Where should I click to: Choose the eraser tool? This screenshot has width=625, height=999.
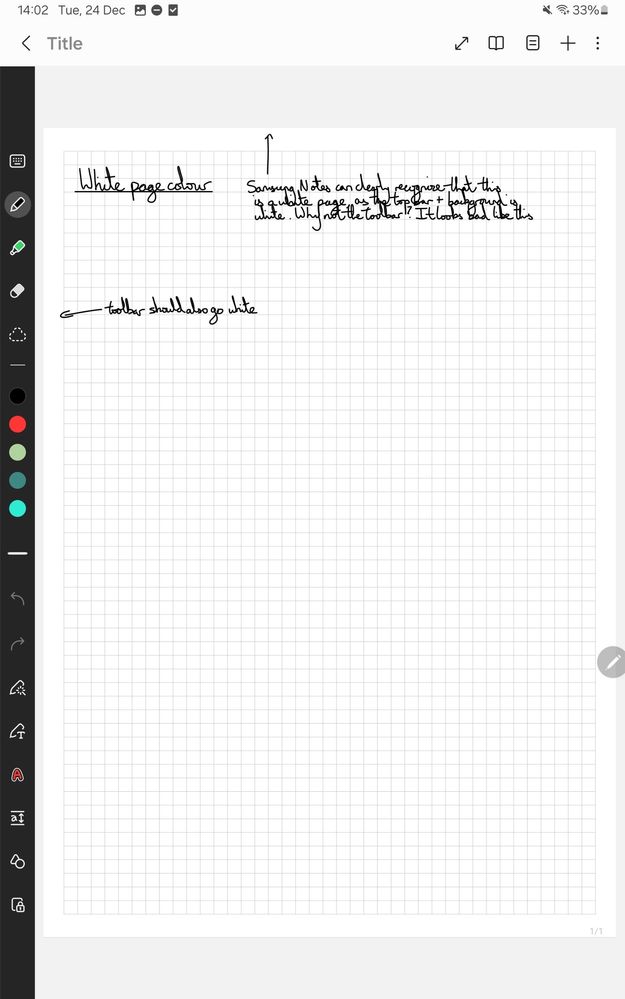coord(17,291)
